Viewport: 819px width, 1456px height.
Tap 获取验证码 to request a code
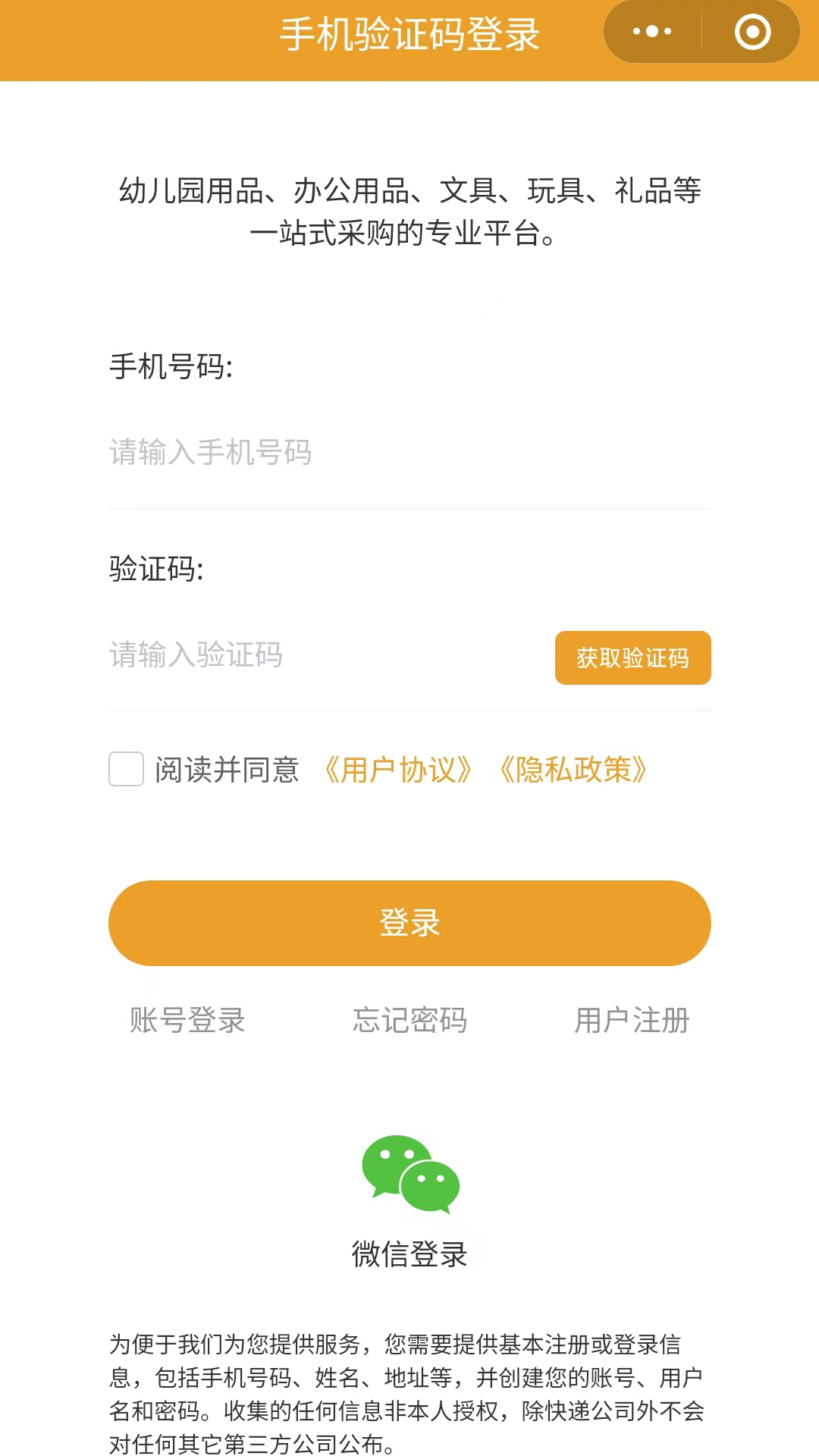coord(632,658)
